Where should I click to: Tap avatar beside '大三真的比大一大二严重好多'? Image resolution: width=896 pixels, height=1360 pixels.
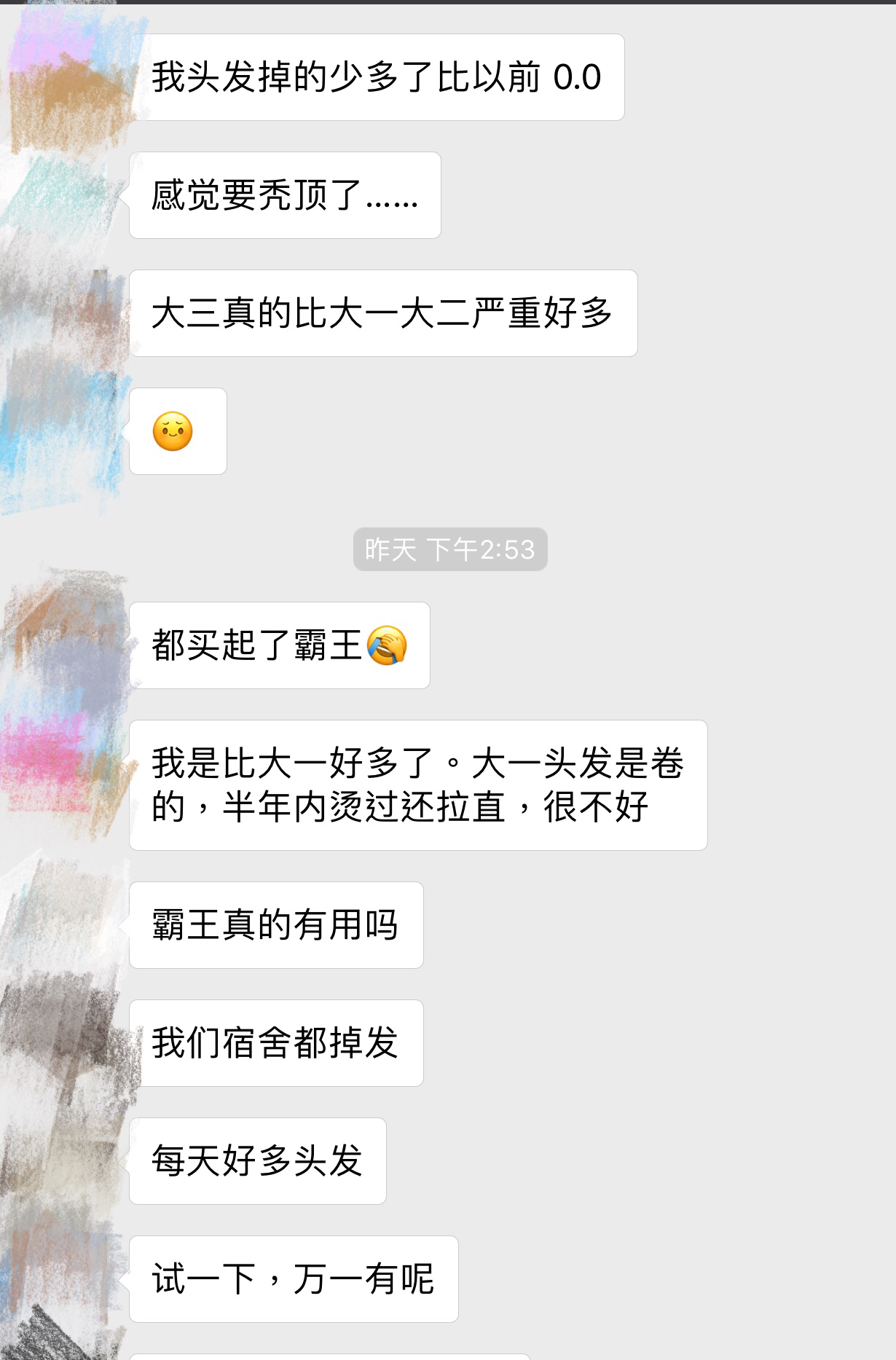click(62, 313)
